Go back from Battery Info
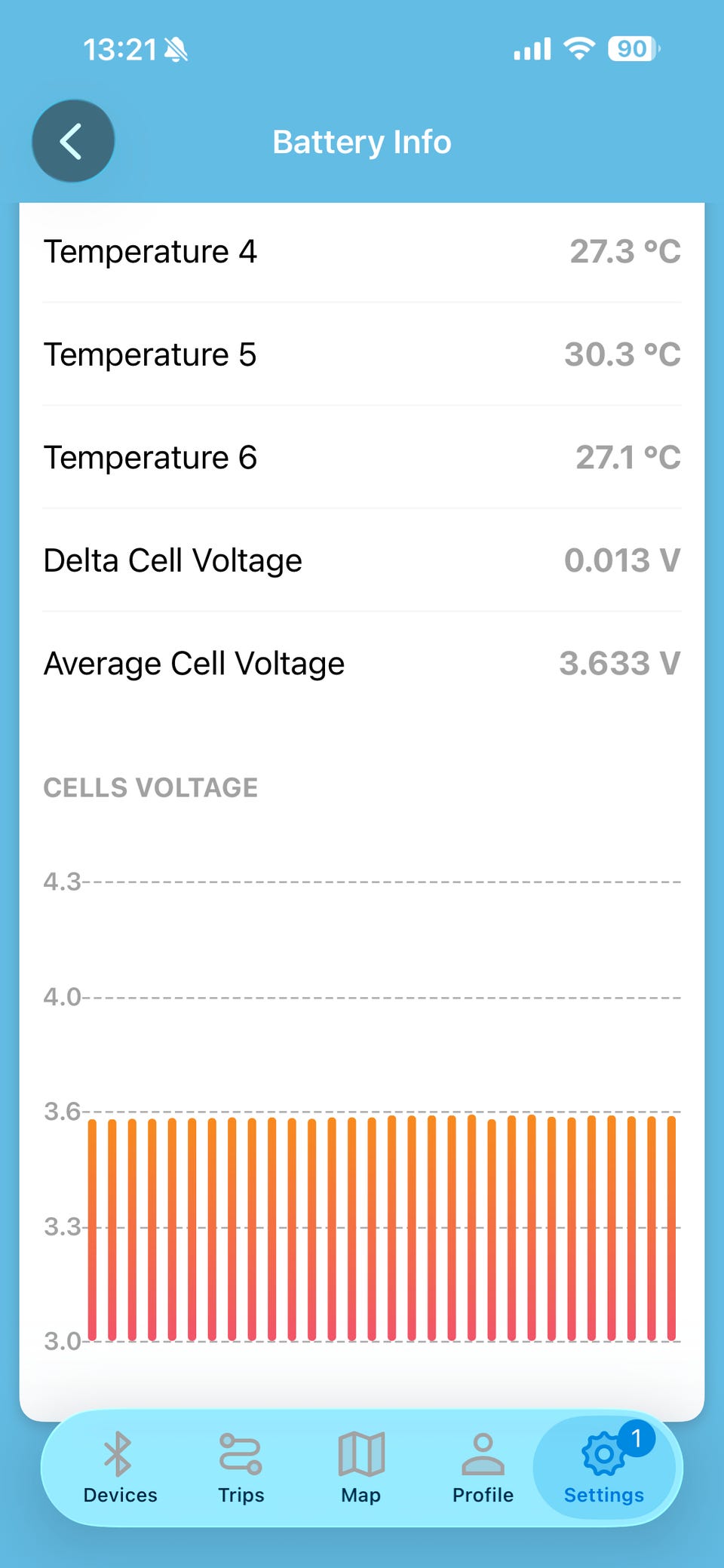Viewport: 724px width, 1568px height. click(73, 141)
